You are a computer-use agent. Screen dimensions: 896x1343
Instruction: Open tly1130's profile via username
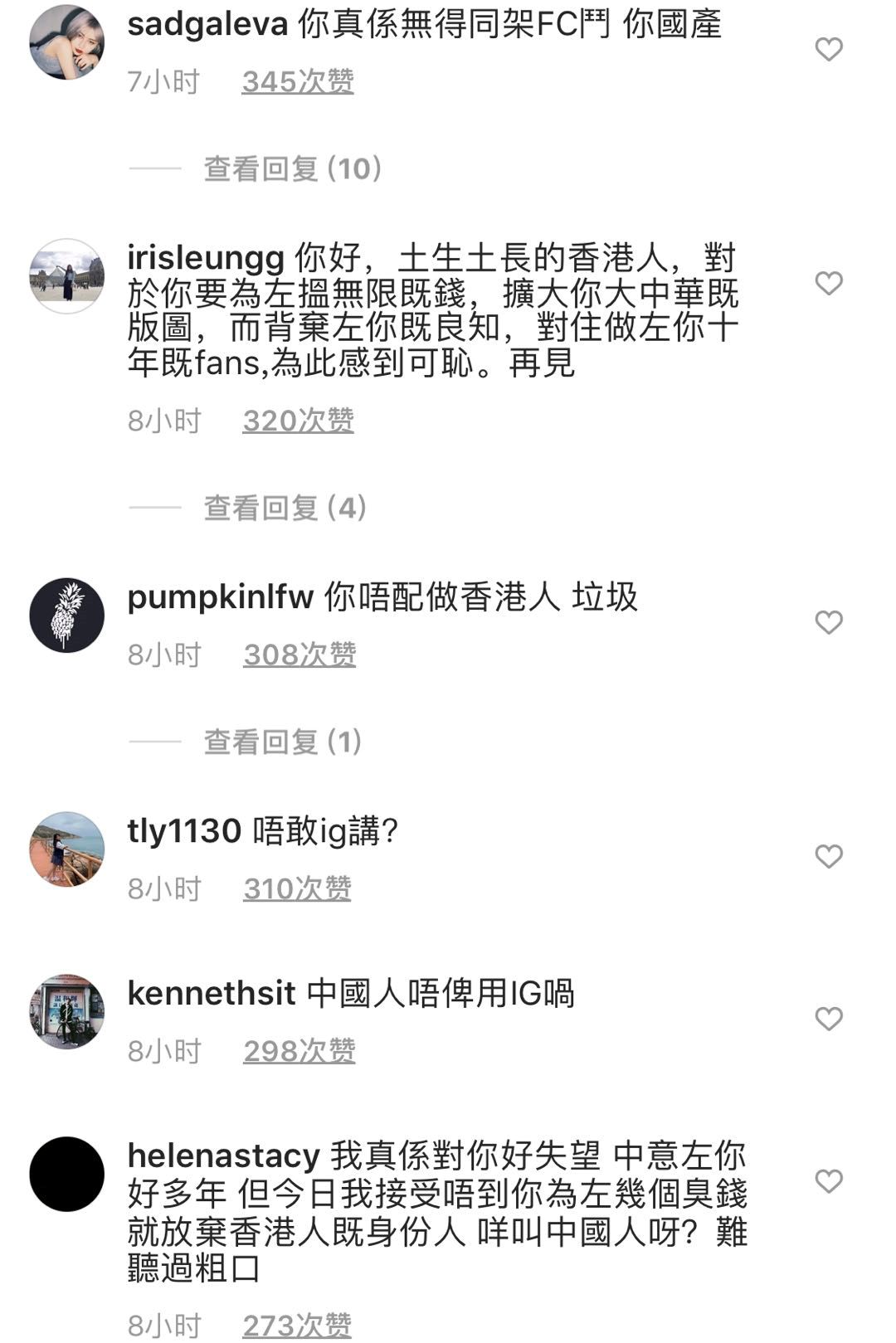[x=184, y=831]
